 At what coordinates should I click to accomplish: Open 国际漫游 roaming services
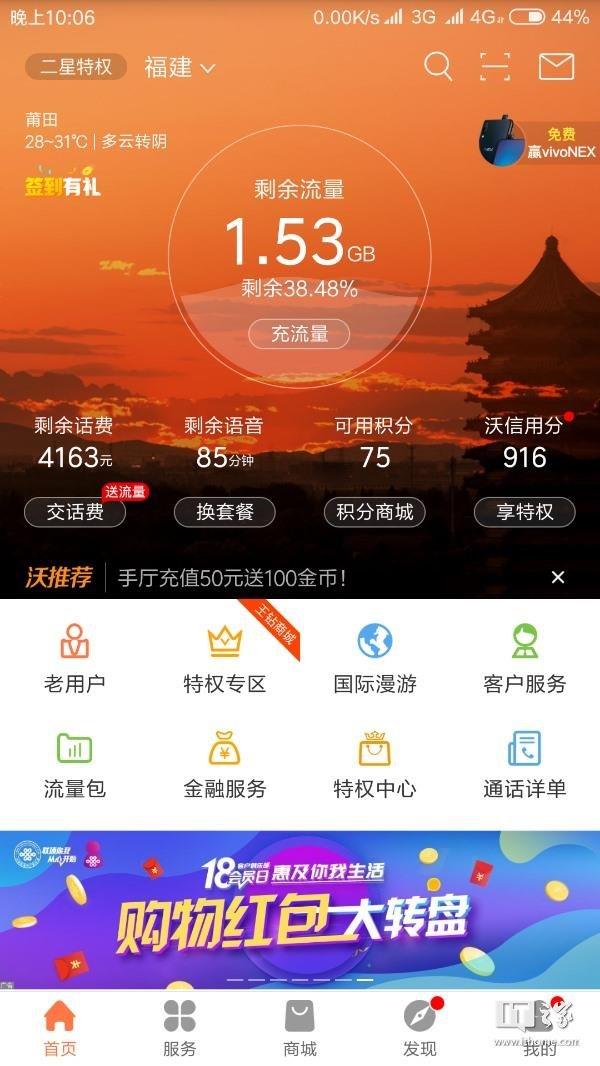tap(375, 657)
